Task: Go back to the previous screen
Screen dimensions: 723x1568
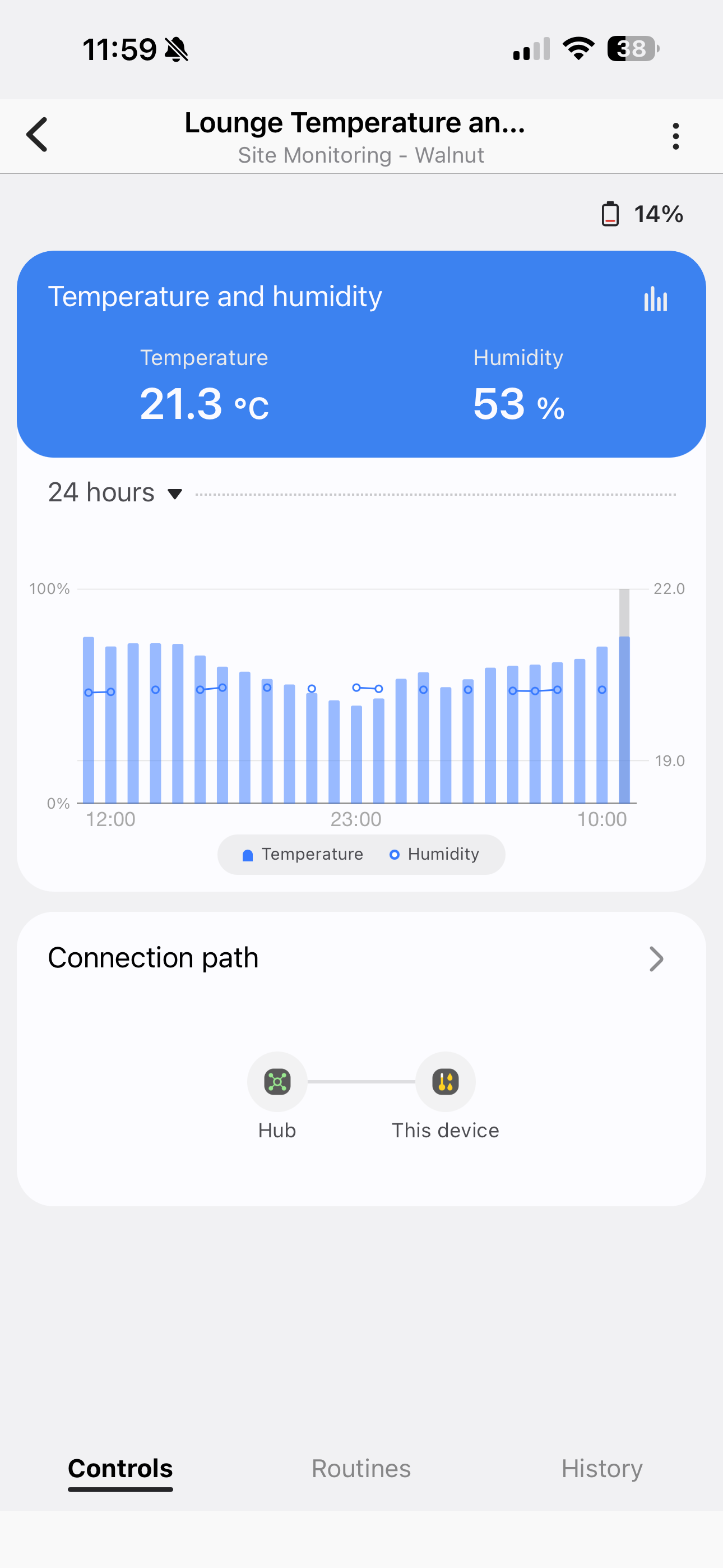Action: [38, 135]
